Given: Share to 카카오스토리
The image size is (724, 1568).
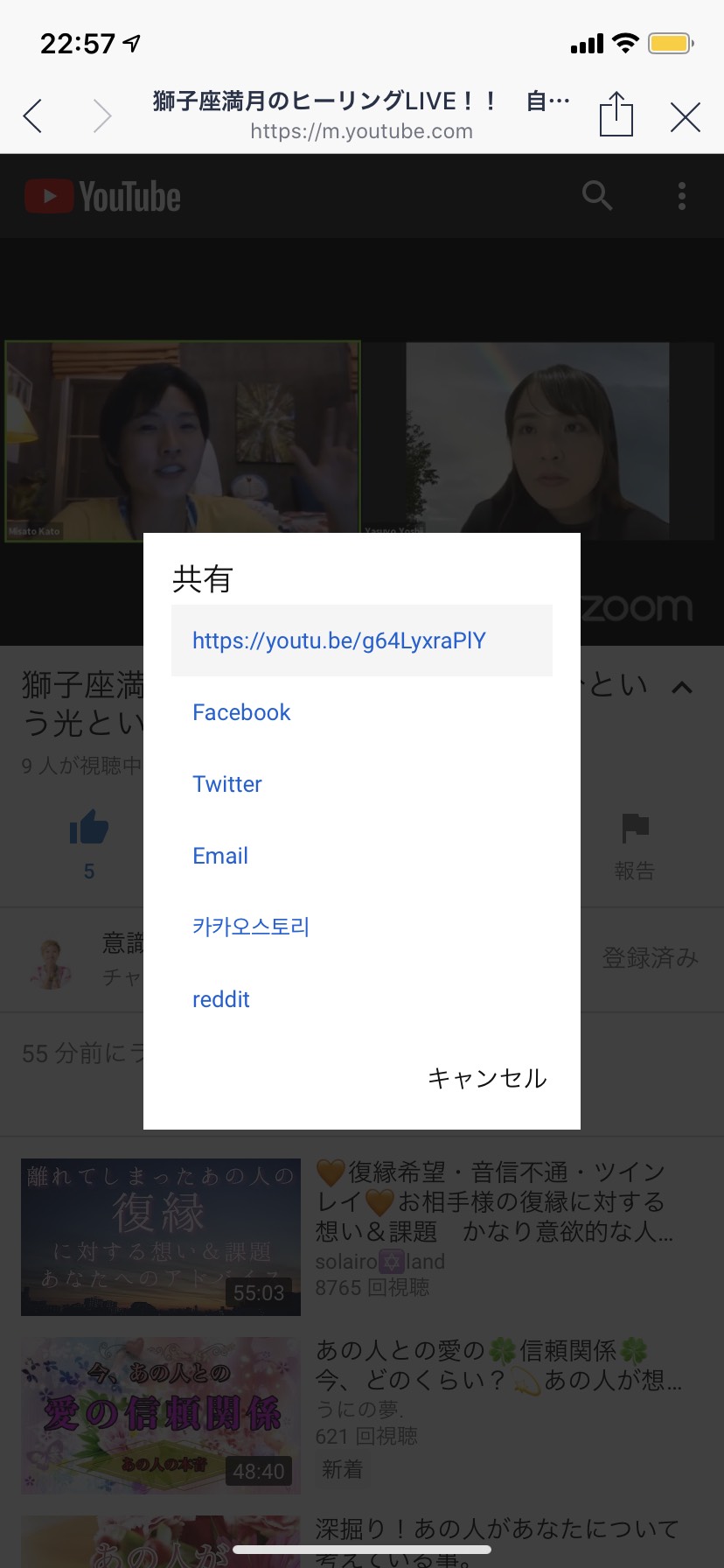Looking at the screenshot, I should tap(362, 927).
